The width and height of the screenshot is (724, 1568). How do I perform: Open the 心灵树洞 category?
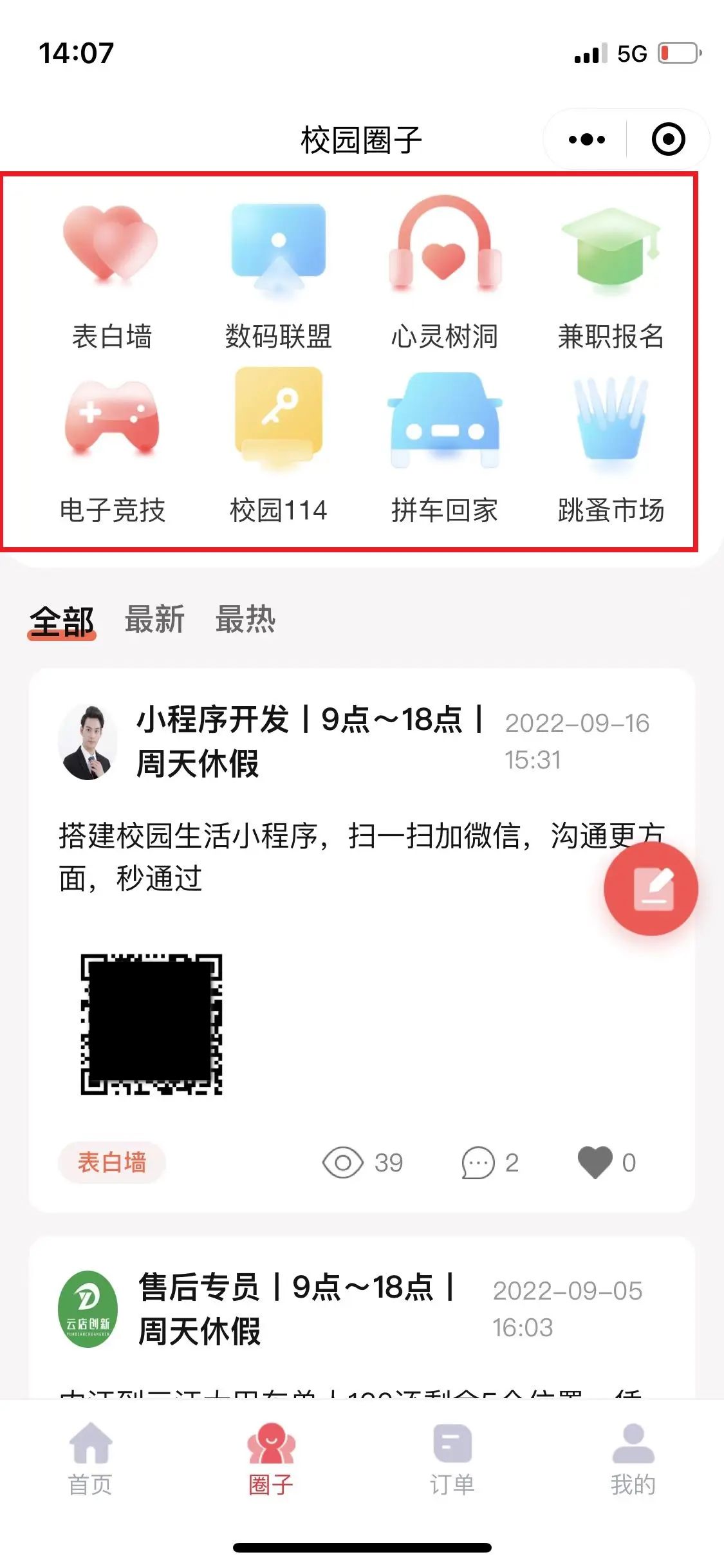444,274
